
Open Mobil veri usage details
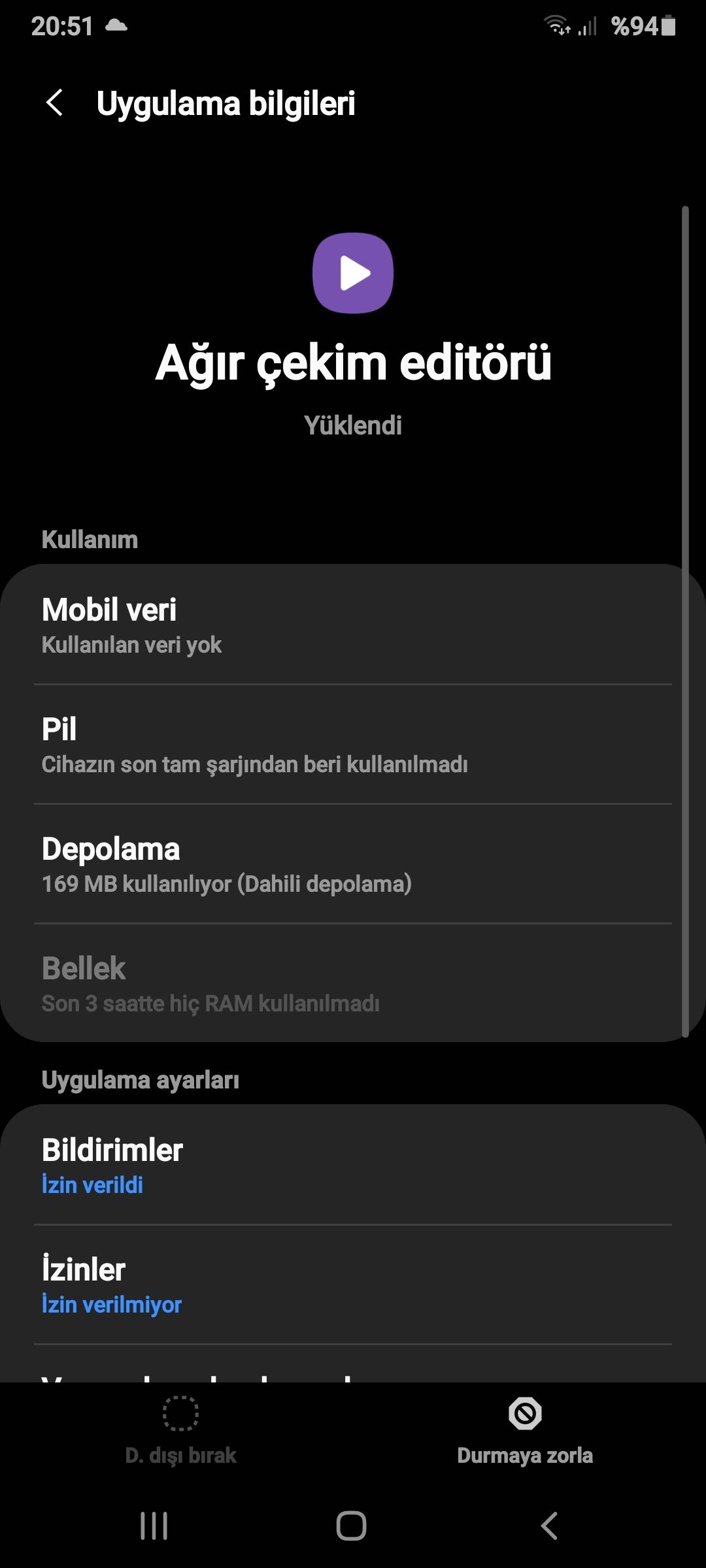353,625
